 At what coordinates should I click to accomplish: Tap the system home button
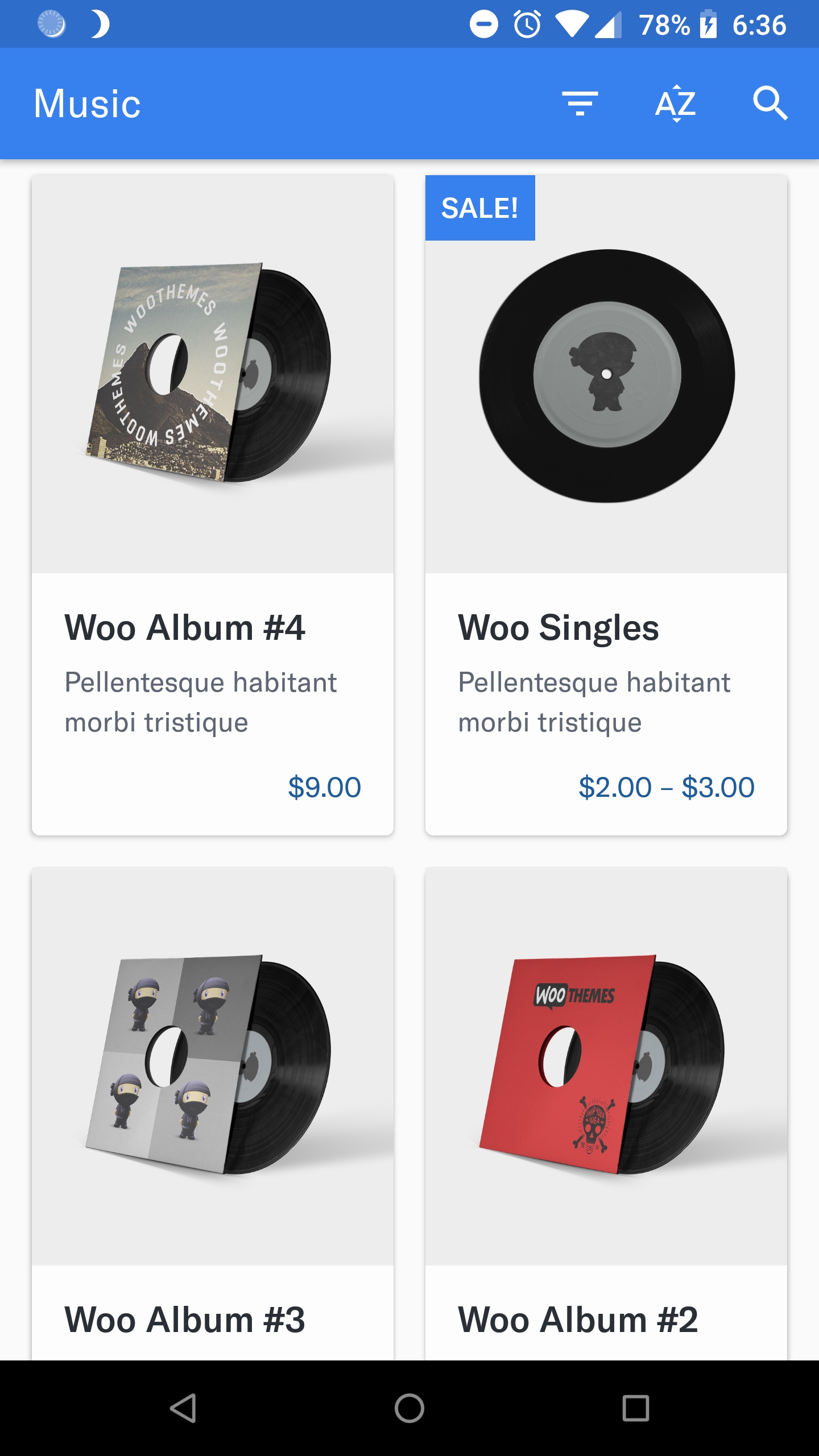tap(409, 1408)
